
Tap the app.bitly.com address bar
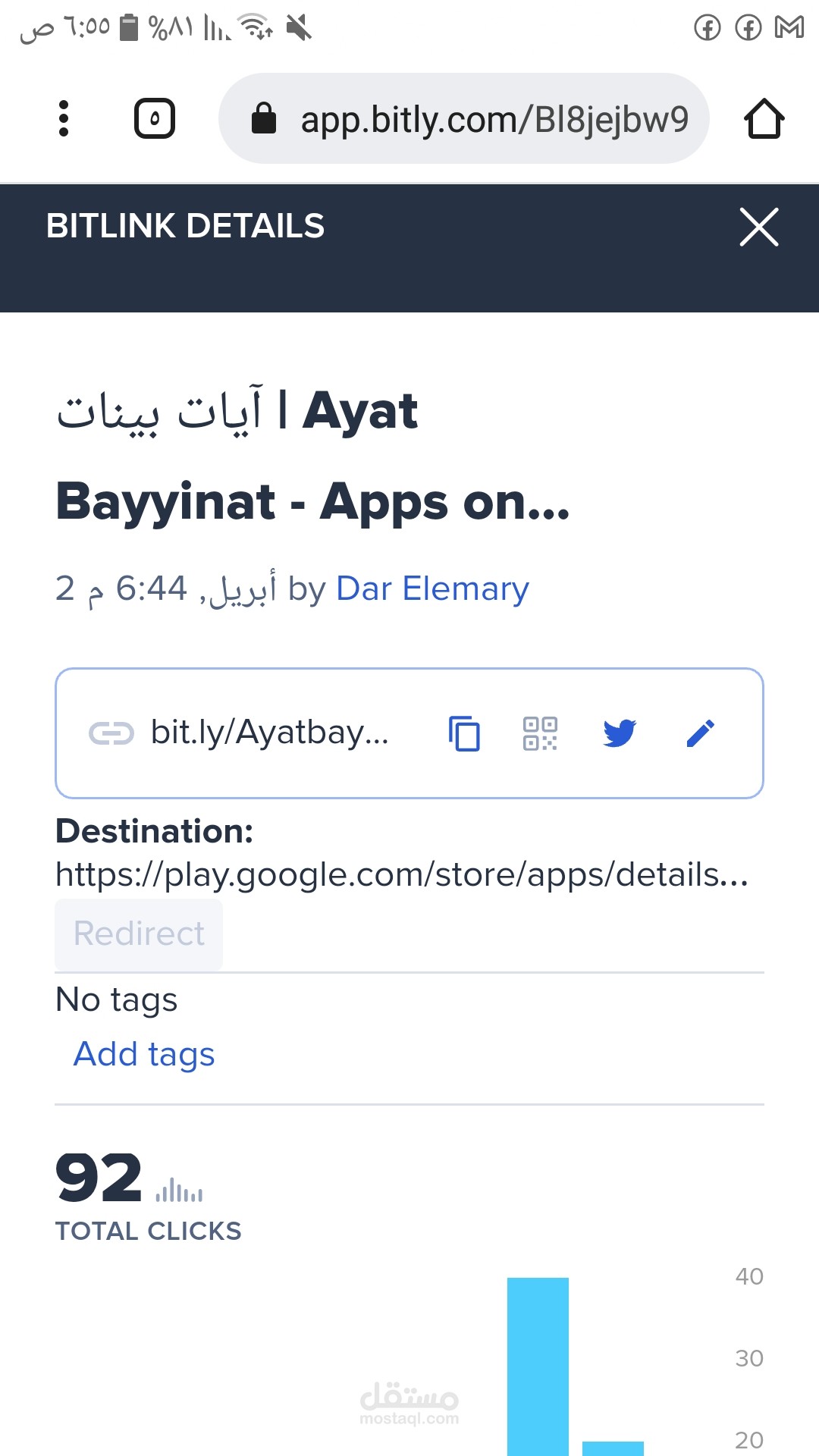[x=464, y=119]
